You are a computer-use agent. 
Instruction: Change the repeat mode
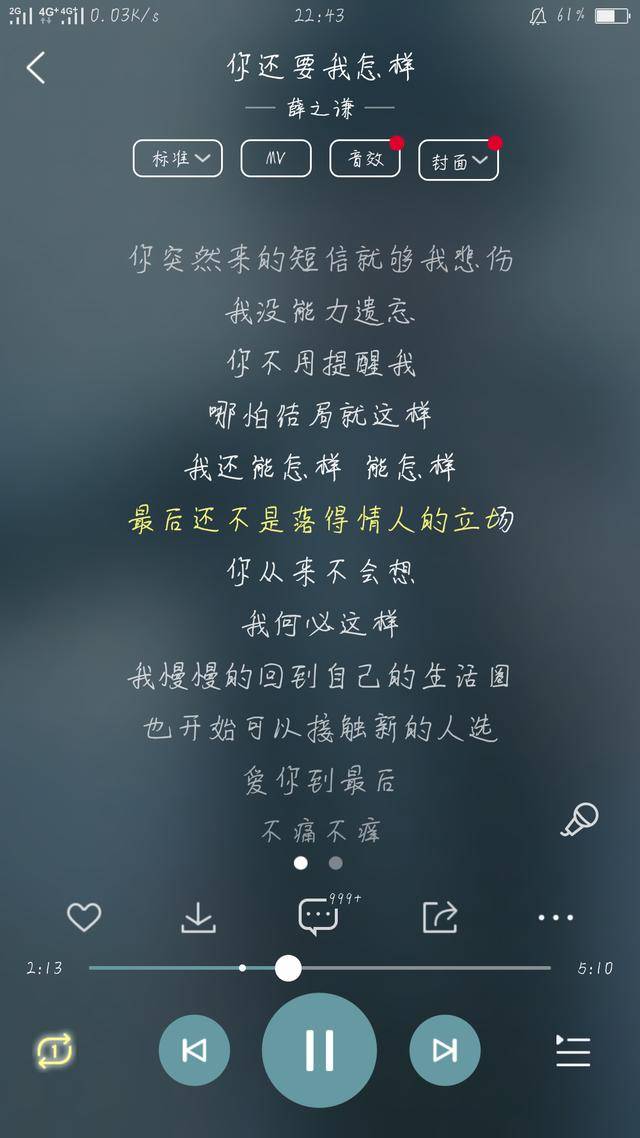(55, 1050)
